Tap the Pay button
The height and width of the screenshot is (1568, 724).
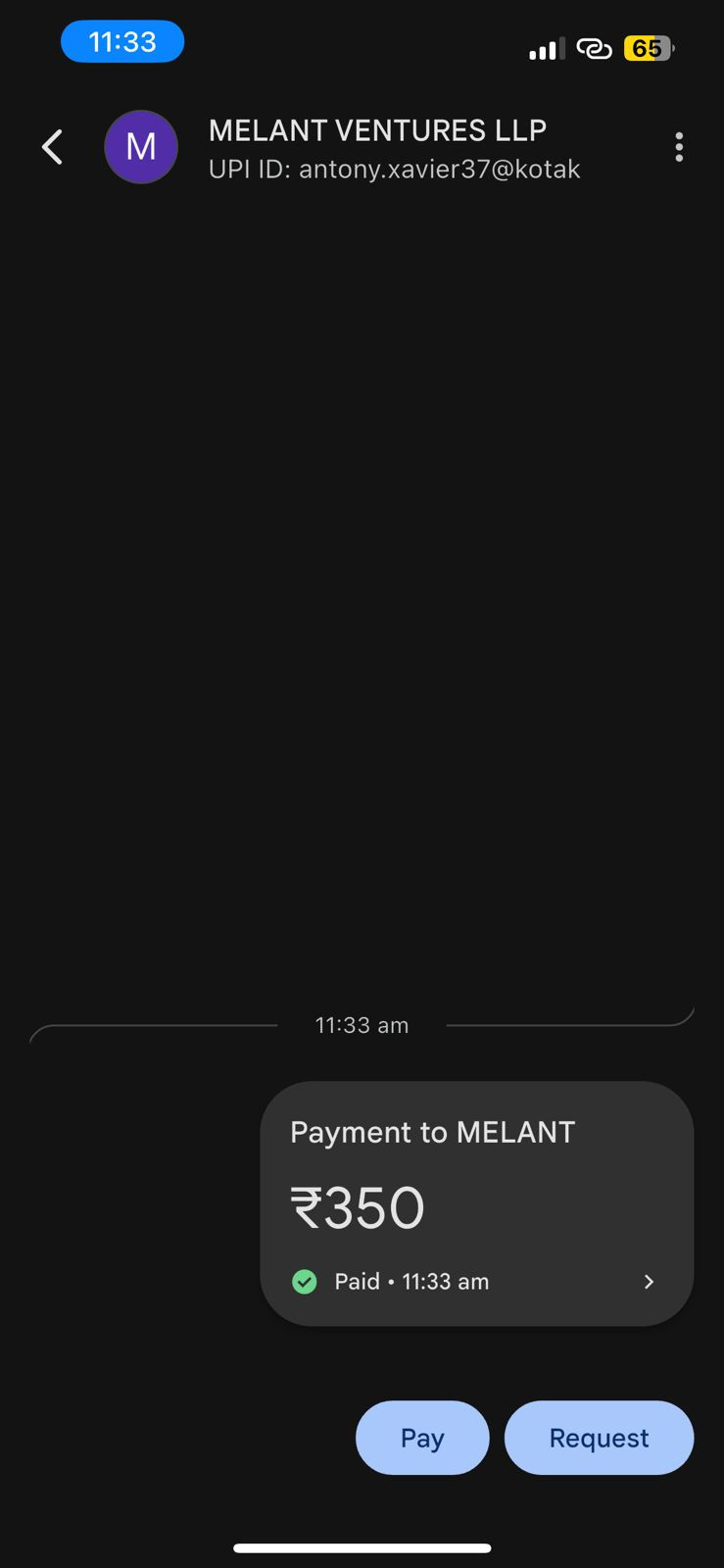422,1438
